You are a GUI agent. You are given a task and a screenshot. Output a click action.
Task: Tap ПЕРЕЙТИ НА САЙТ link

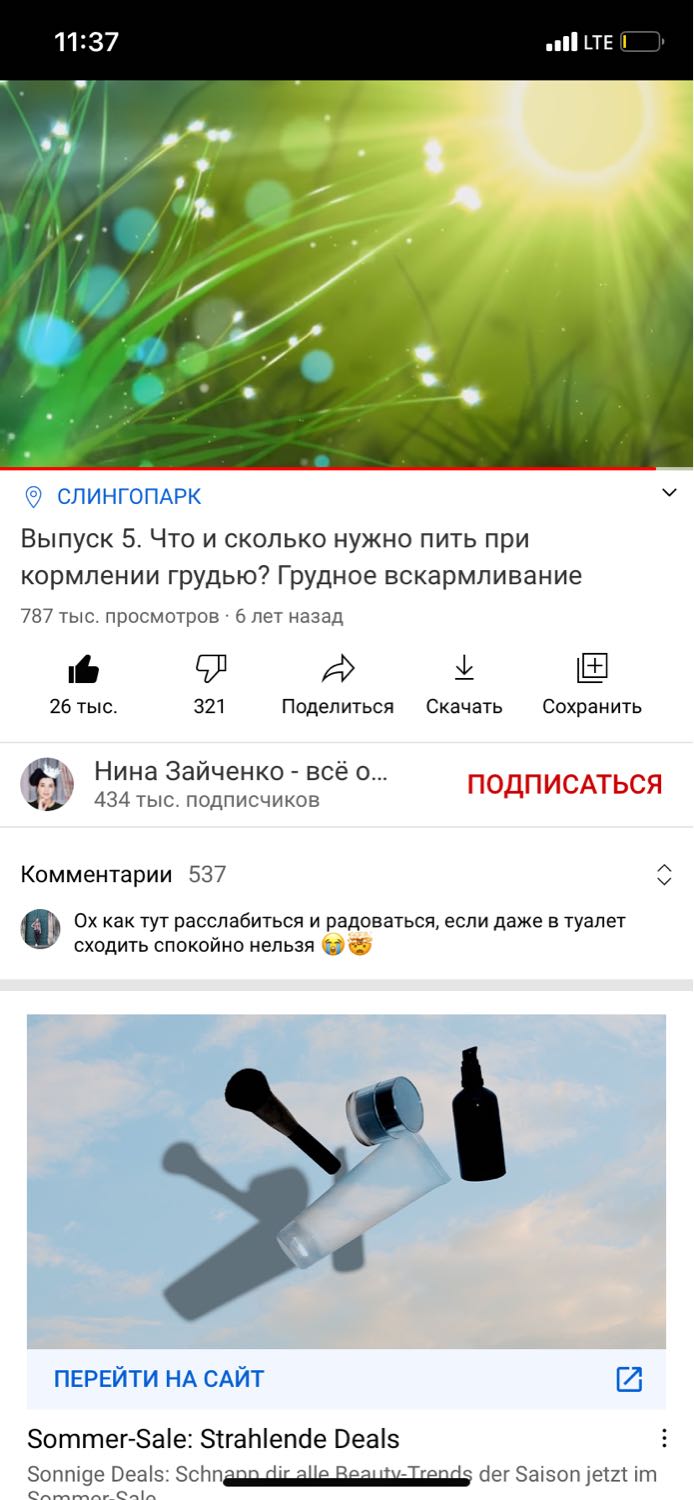pos(160,1379)
